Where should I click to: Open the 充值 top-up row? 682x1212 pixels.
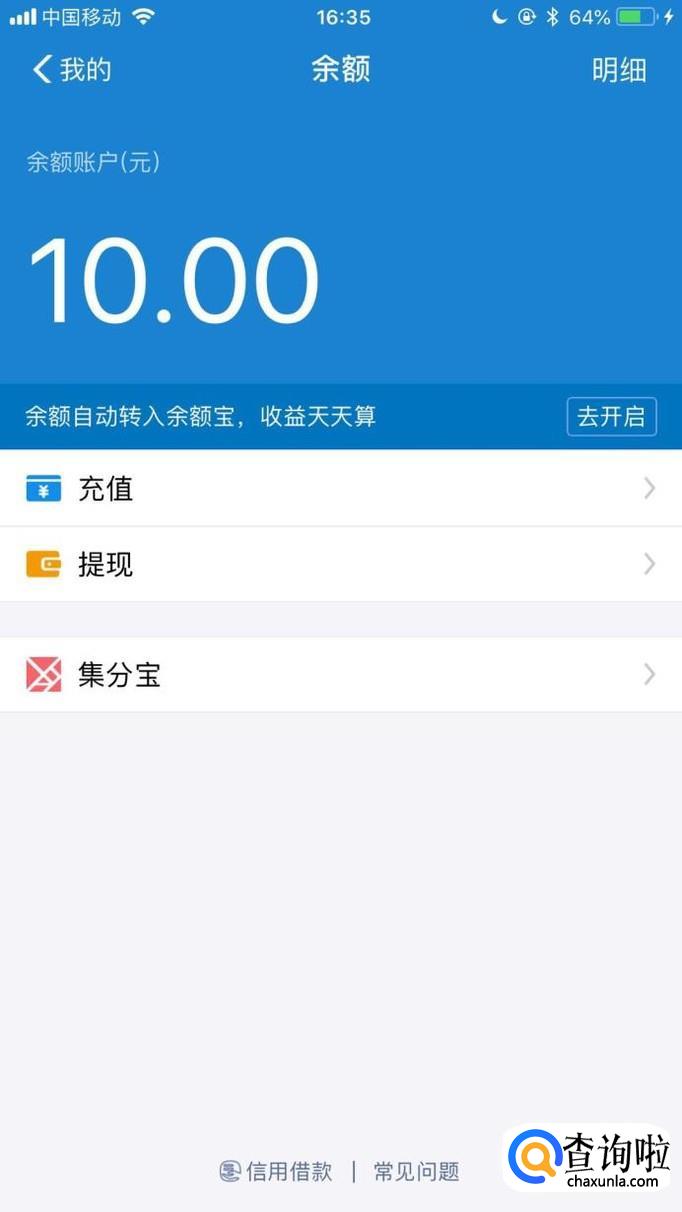click(340, 489)
